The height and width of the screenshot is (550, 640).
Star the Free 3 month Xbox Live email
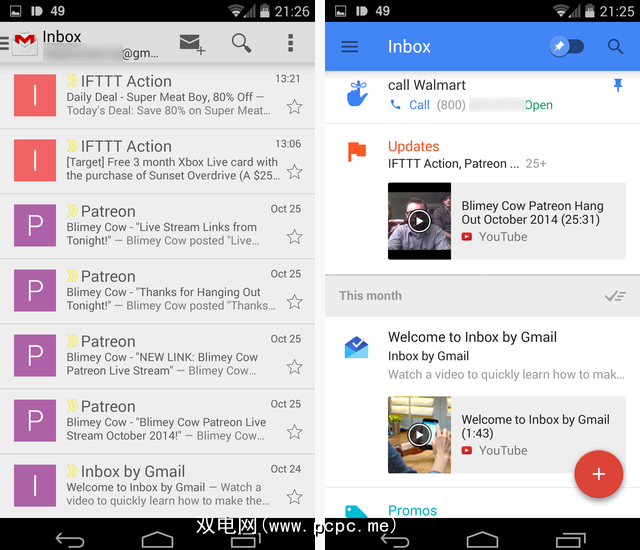(294, 172)
